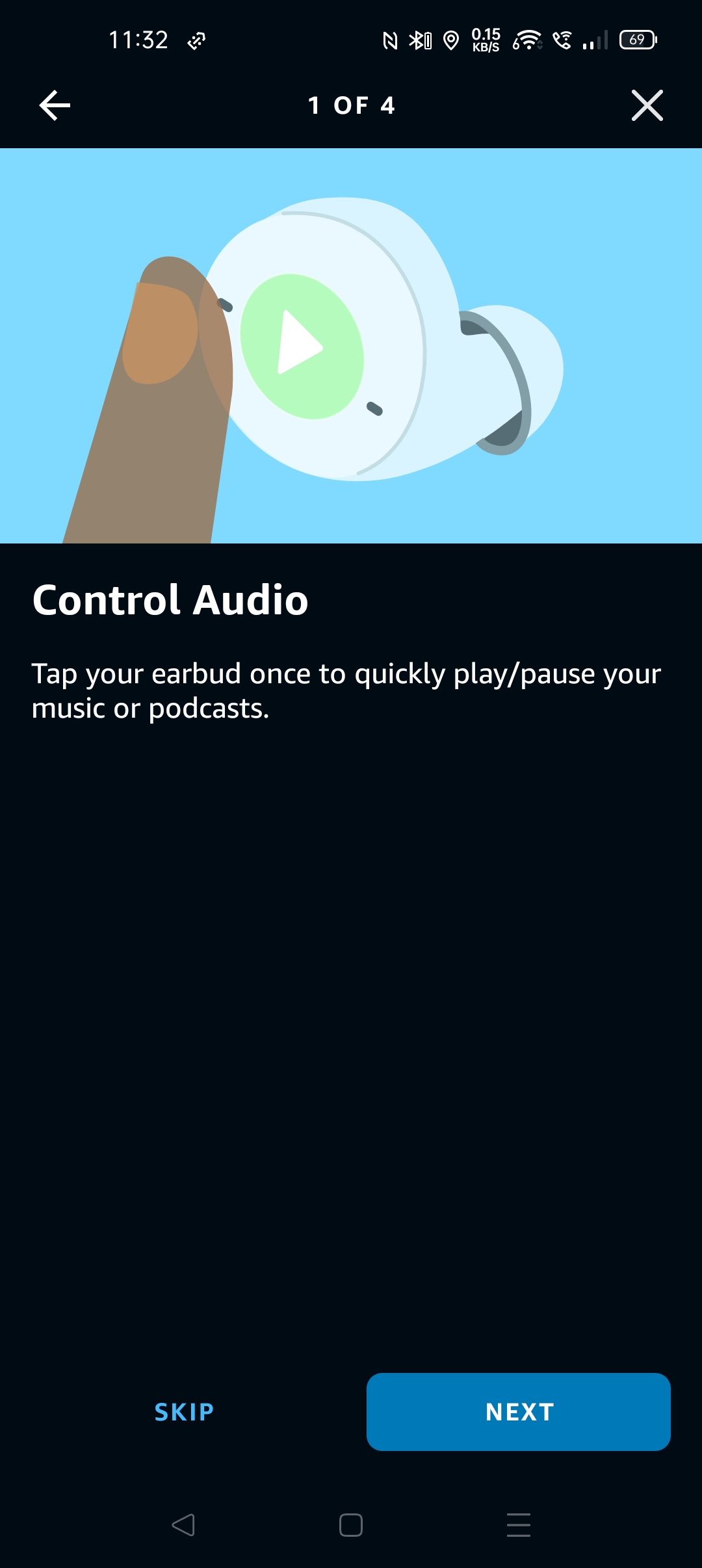Tap the system back navigation button
The height and width of the screenshot is (1568, 702).
tap(183, 1525)
